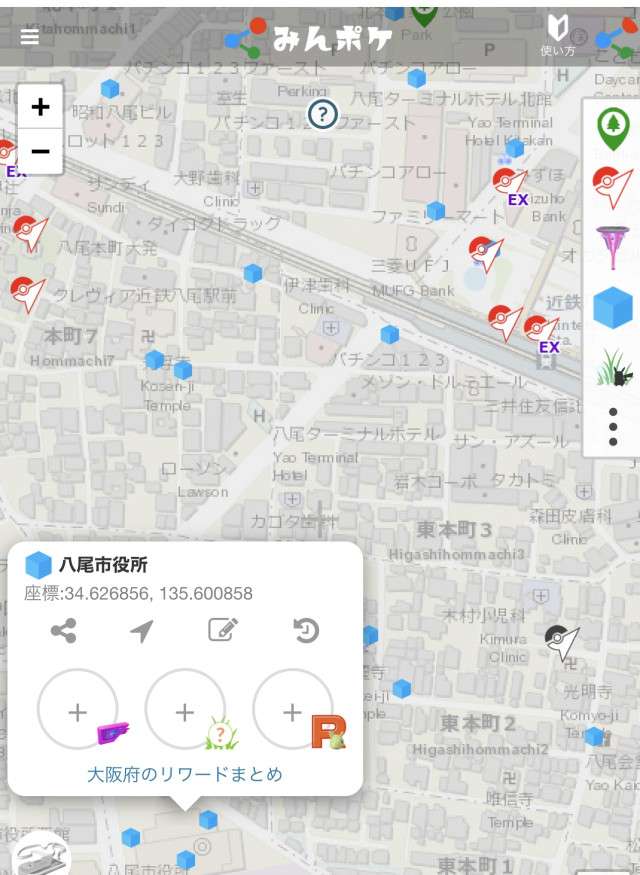This screenshot has height=875, width=640.
Task: Add lure module report
Action: (x=78, y=712)
